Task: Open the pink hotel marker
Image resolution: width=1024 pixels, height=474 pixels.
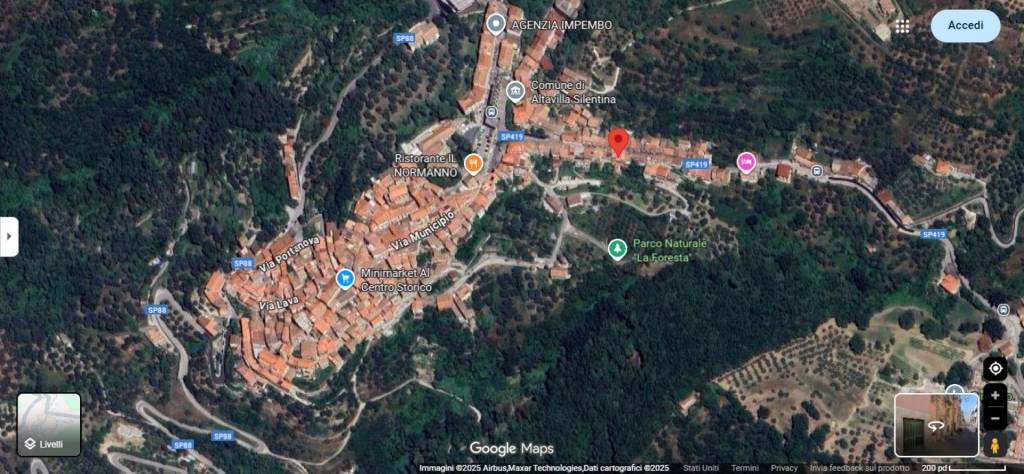Action: coord(746,161)
